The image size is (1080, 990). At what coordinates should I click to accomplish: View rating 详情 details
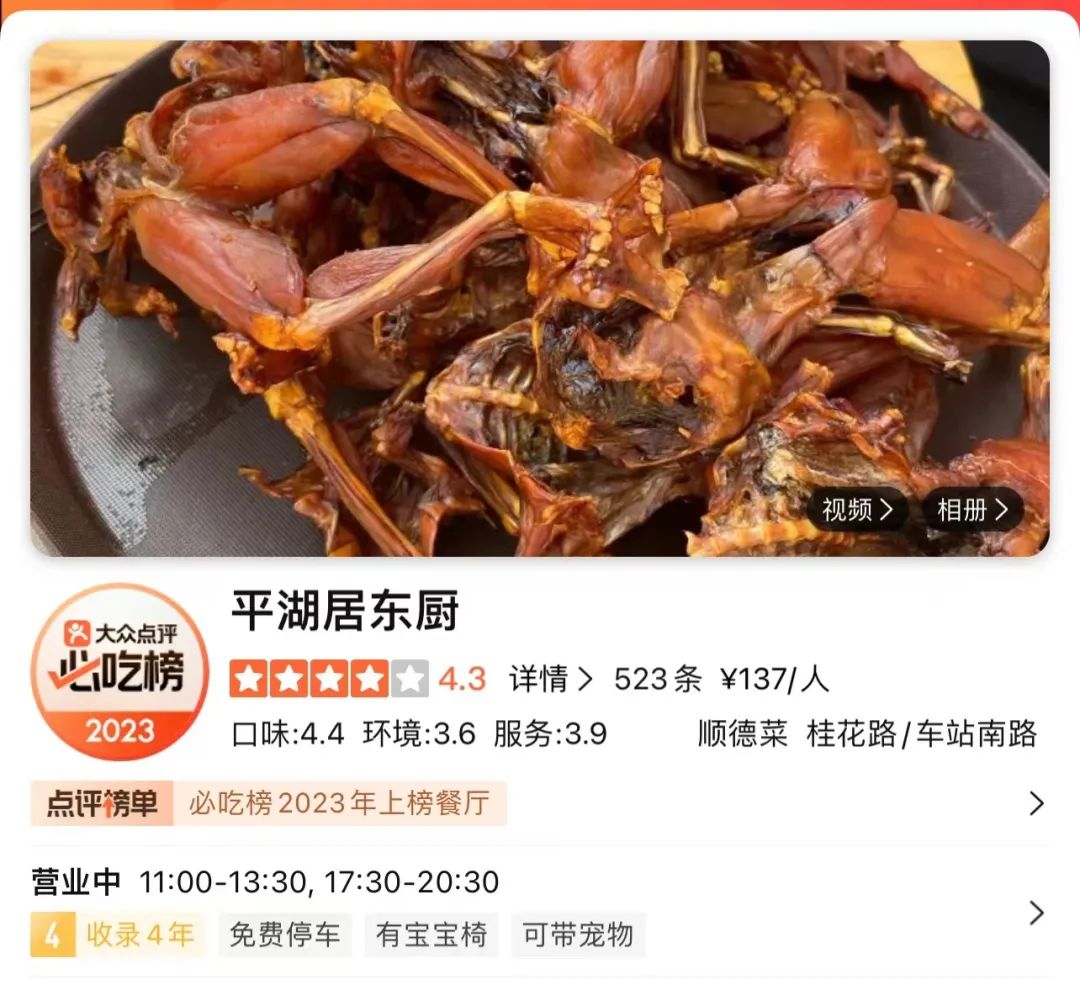click(x=550, y=680)
